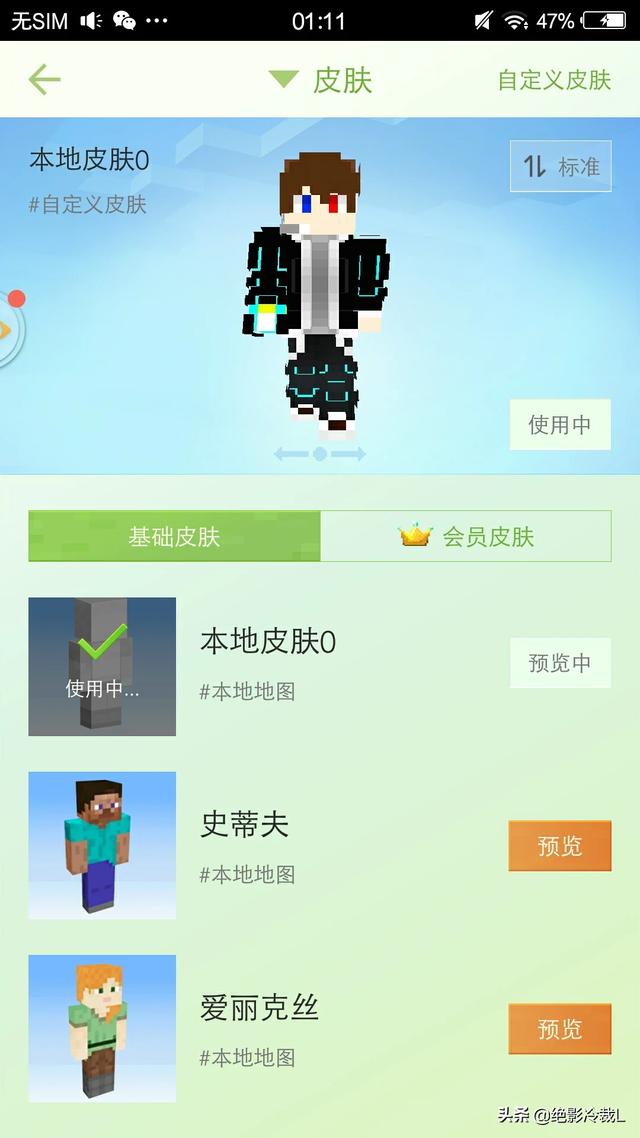The width and height of the screenshot is (640, 1138).
Task: Select the 本地皮肤0 skin thumbnail
Action: click(x=102, y=666)
